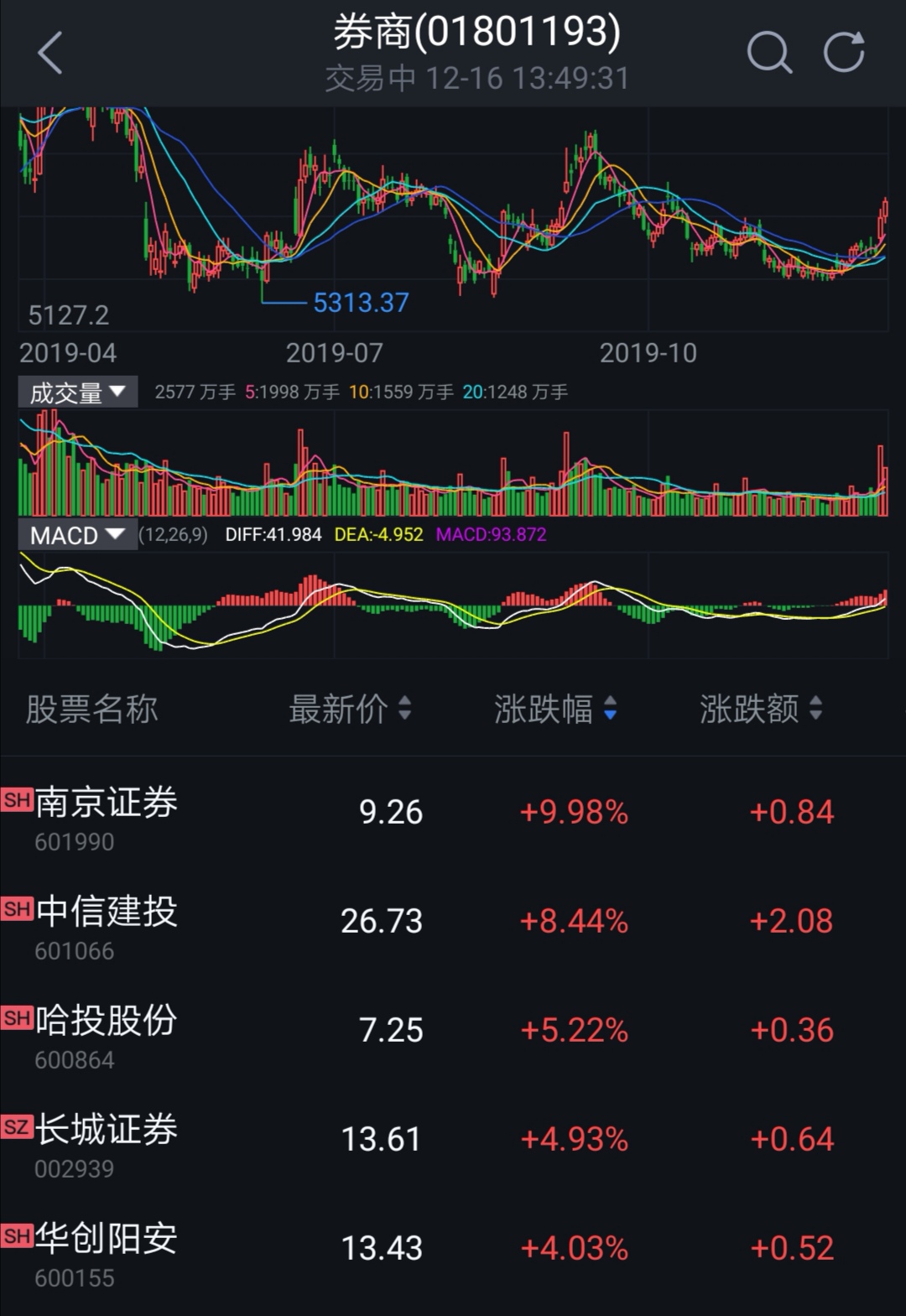Open the search icon
This screenshot has width=906, height=1316.
(769, 52)
